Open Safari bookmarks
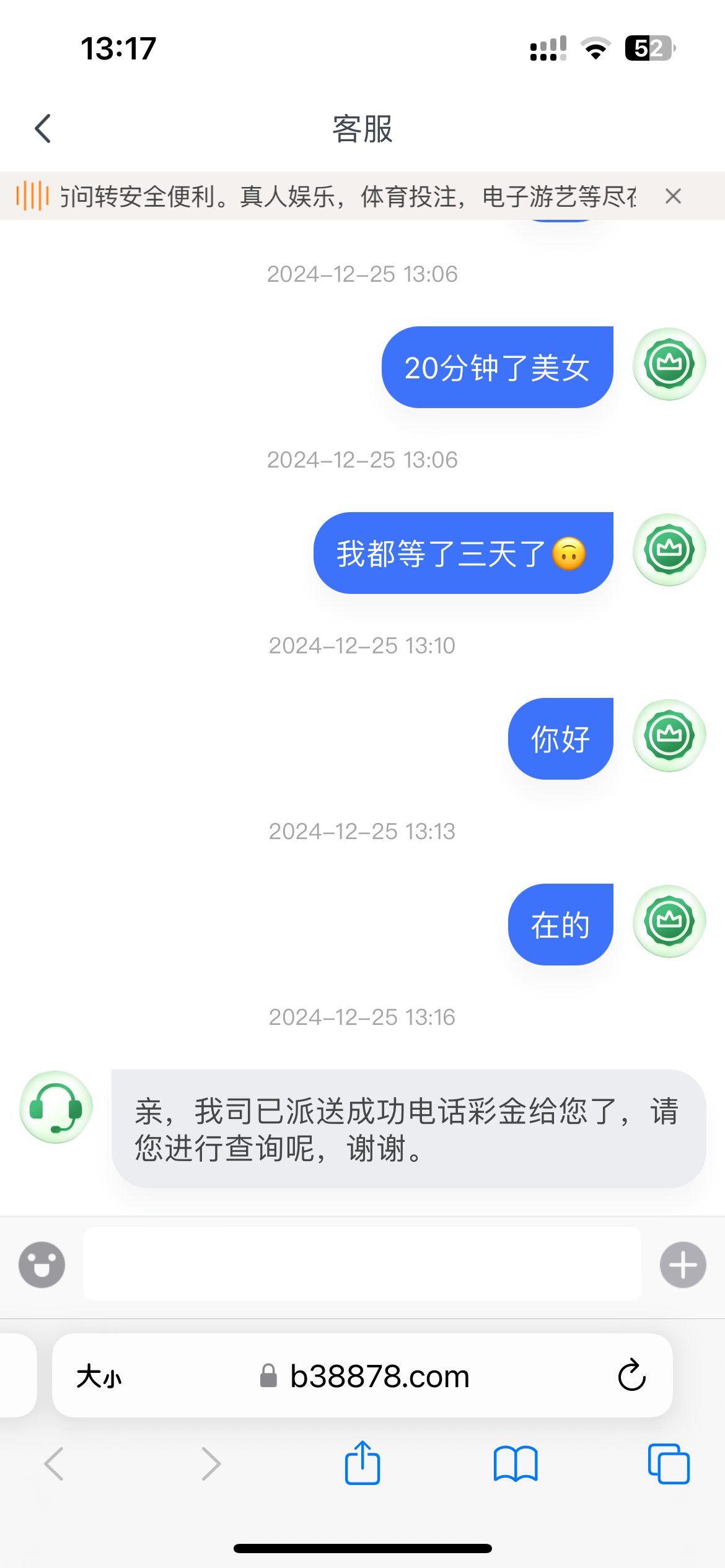The width and height of the screenshot is (725, 1568). pyautogui.click(x=516, y=1464)
